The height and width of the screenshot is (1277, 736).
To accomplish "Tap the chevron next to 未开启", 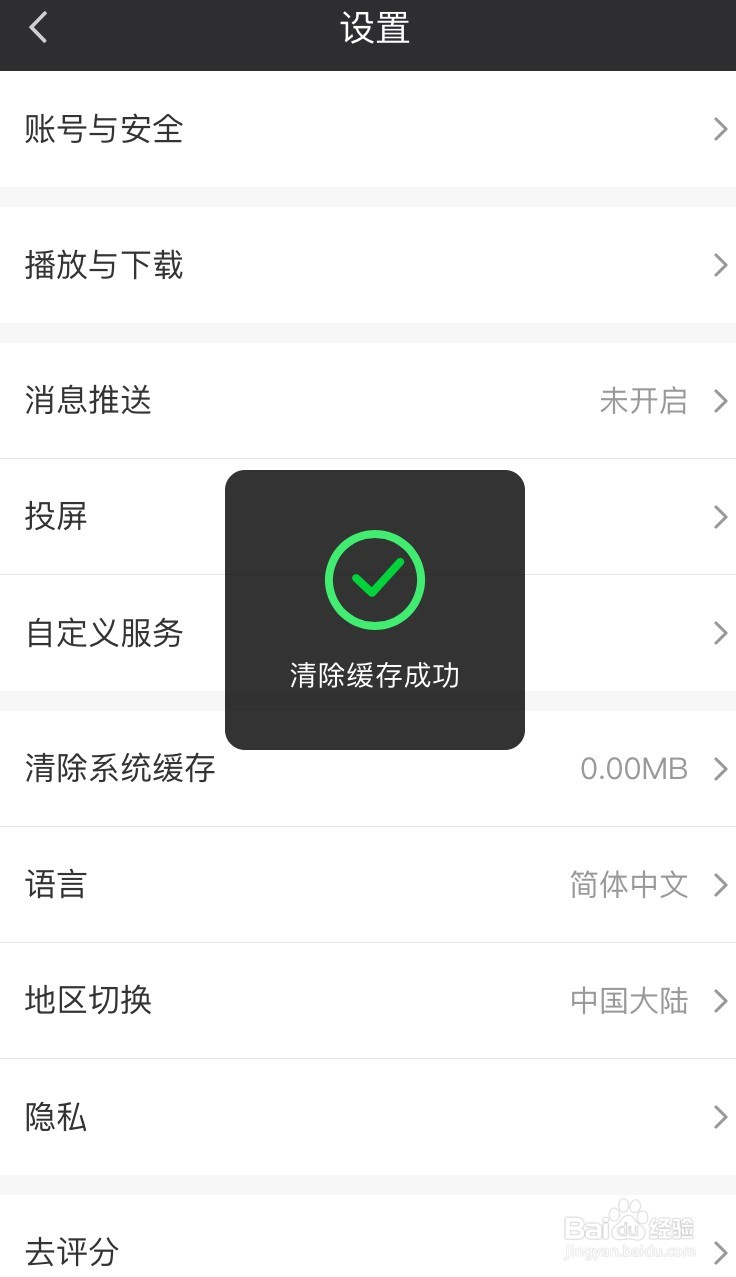I will tap(719, 401).
